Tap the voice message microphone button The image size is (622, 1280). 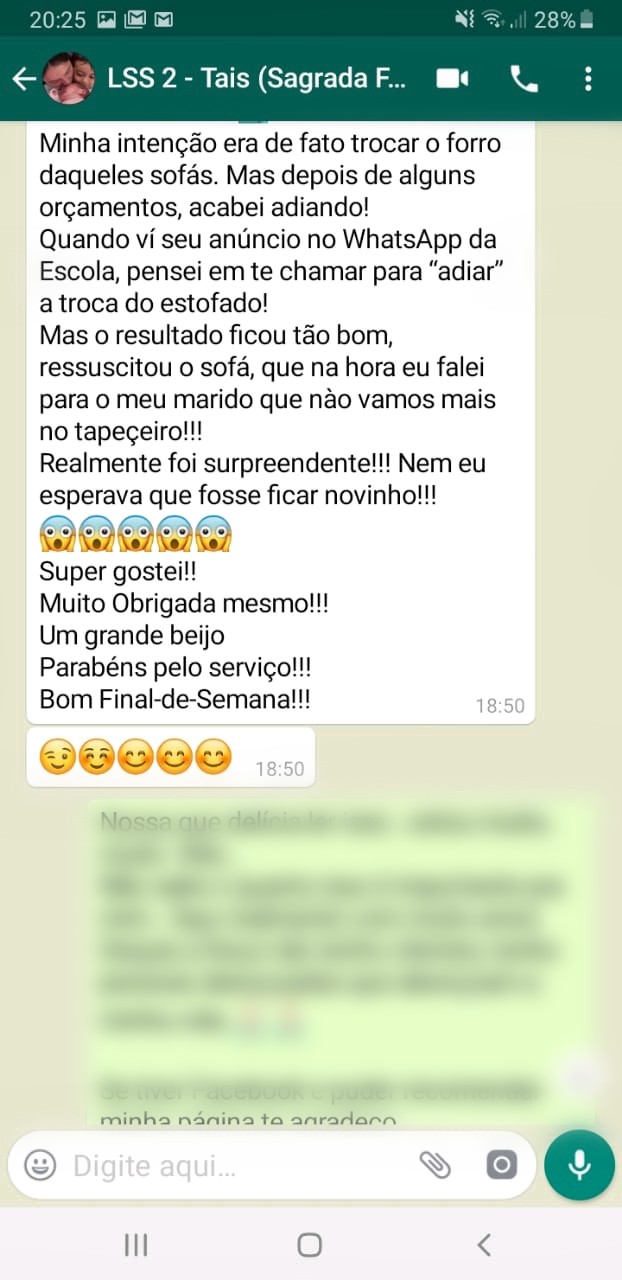pos(579,1165)
